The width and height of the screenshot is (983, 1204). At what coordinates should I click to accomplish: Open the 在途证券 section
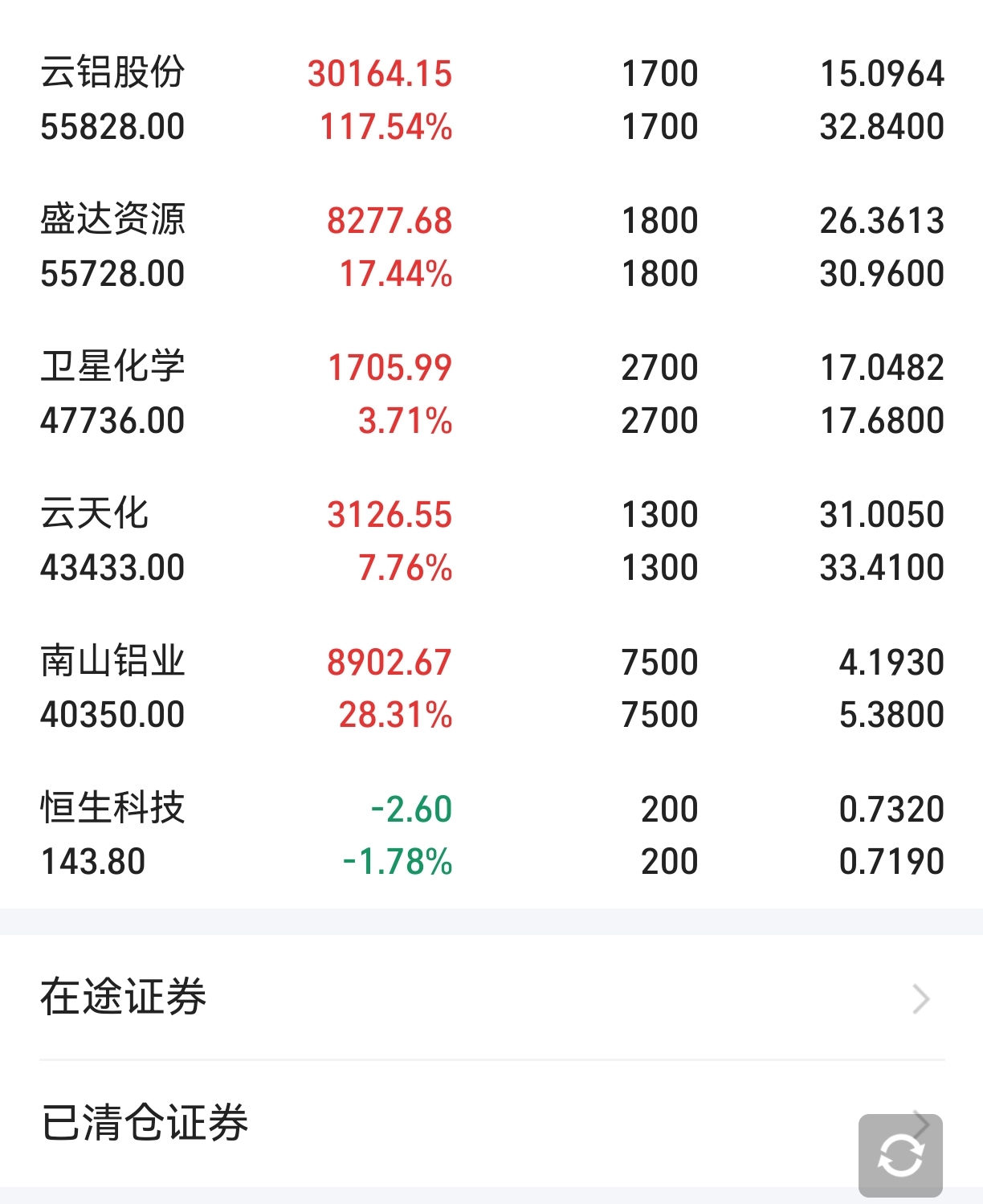(490, 998)
